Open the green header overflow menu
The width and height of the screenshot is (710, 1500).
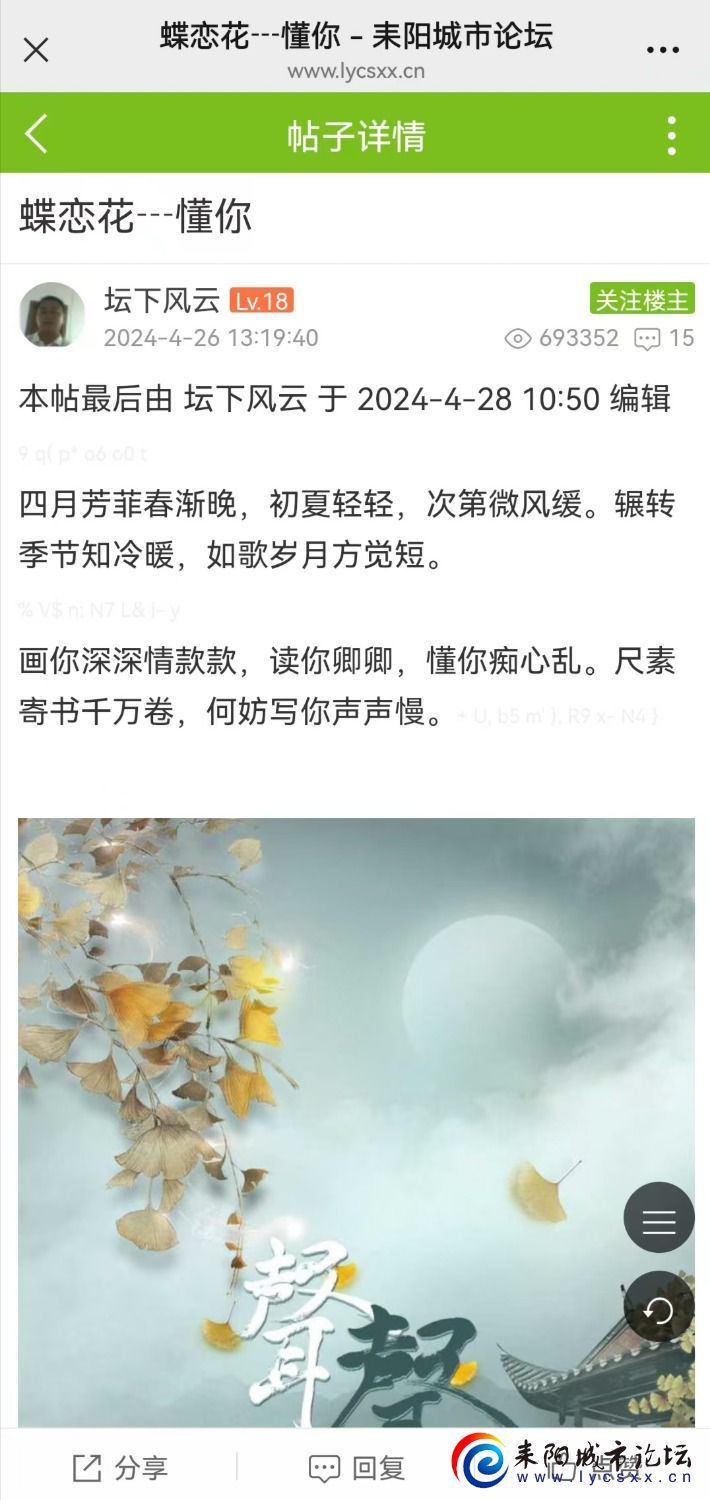tap(671, 135)
